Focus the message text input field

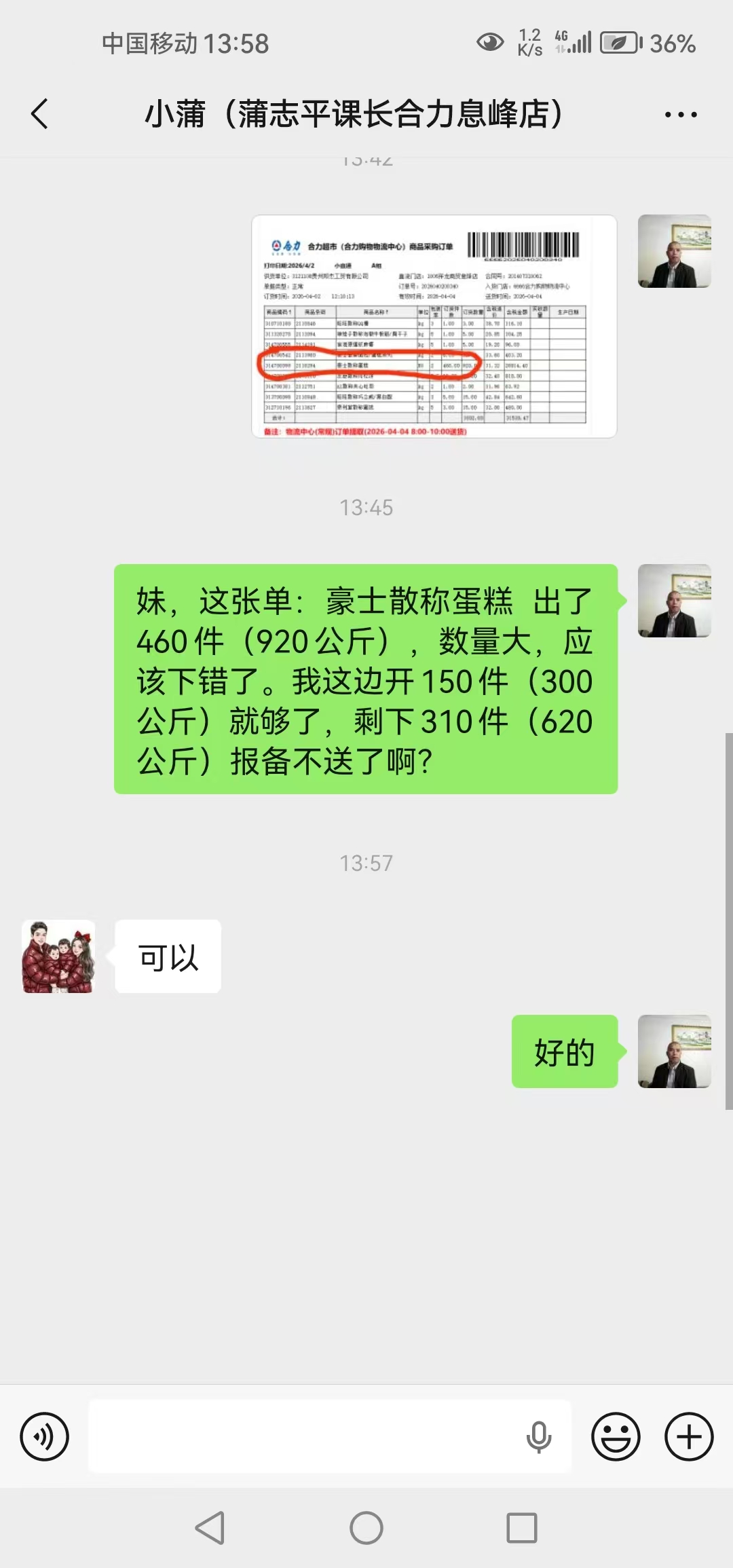305,1436
